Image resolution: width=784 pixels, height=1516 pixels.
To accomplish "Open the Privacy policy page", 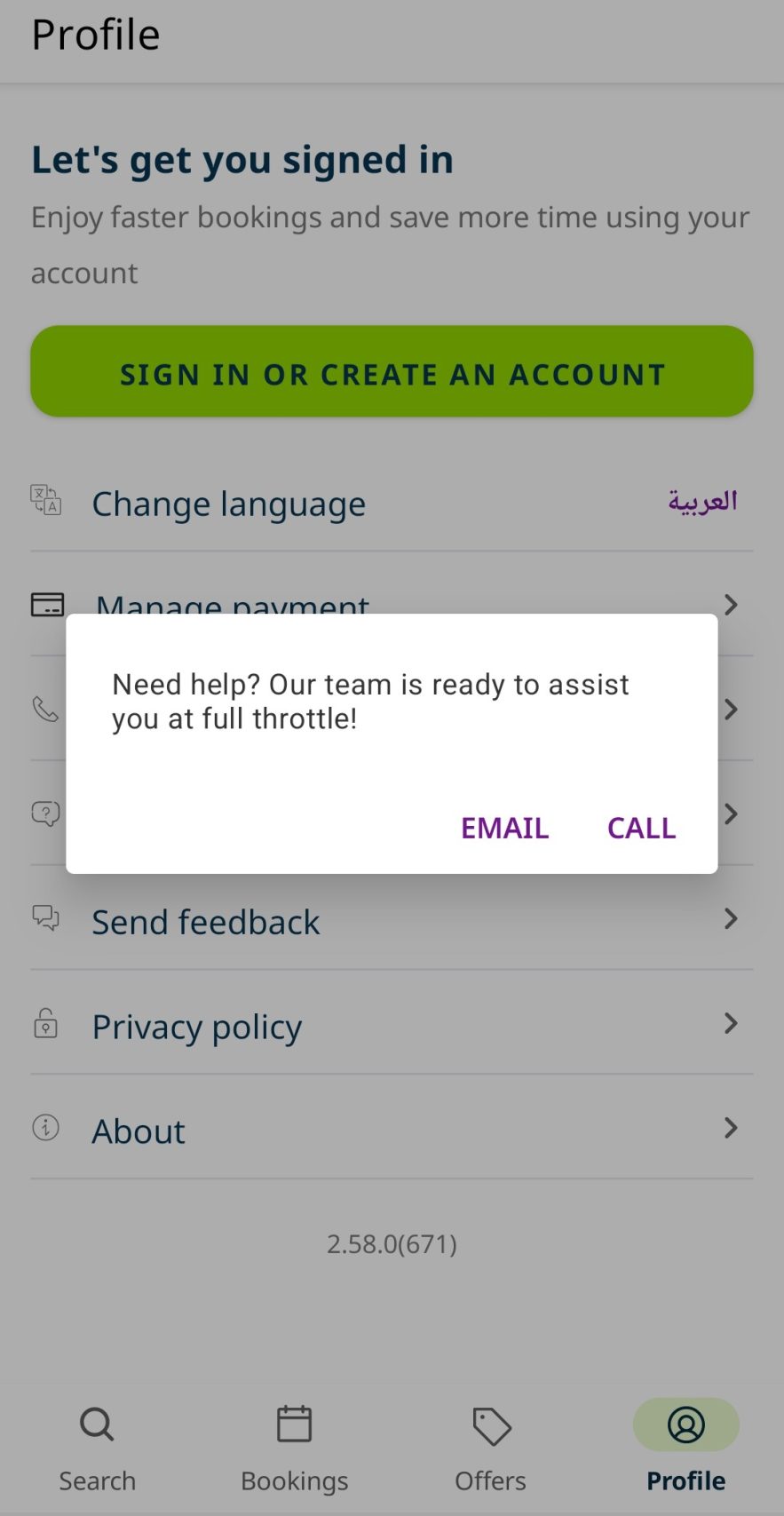I will 392,1027.
